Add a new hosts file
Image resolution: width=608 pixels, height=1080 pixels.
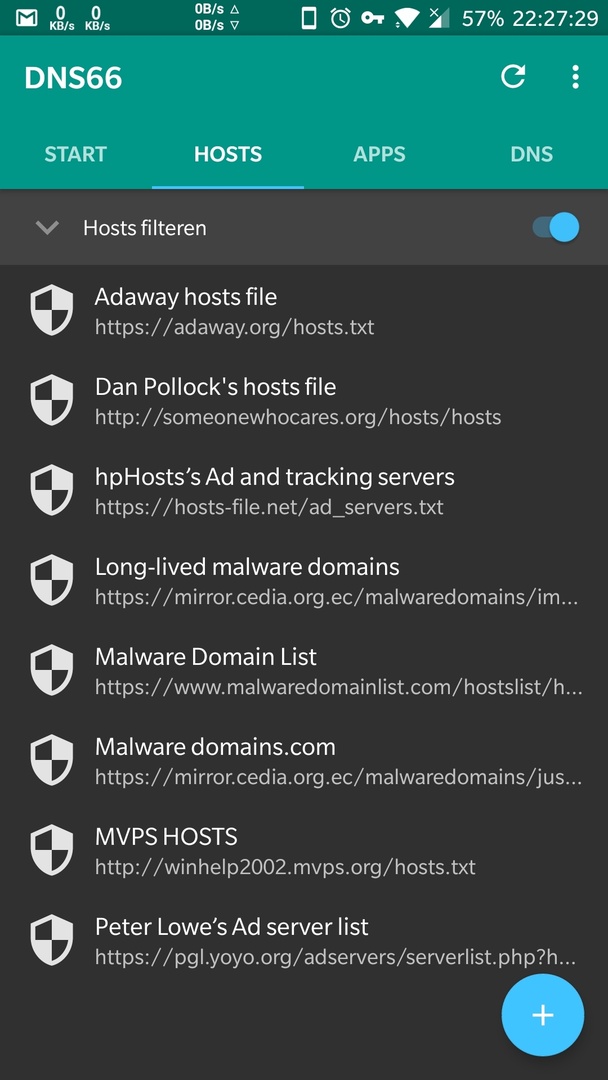543,1015
